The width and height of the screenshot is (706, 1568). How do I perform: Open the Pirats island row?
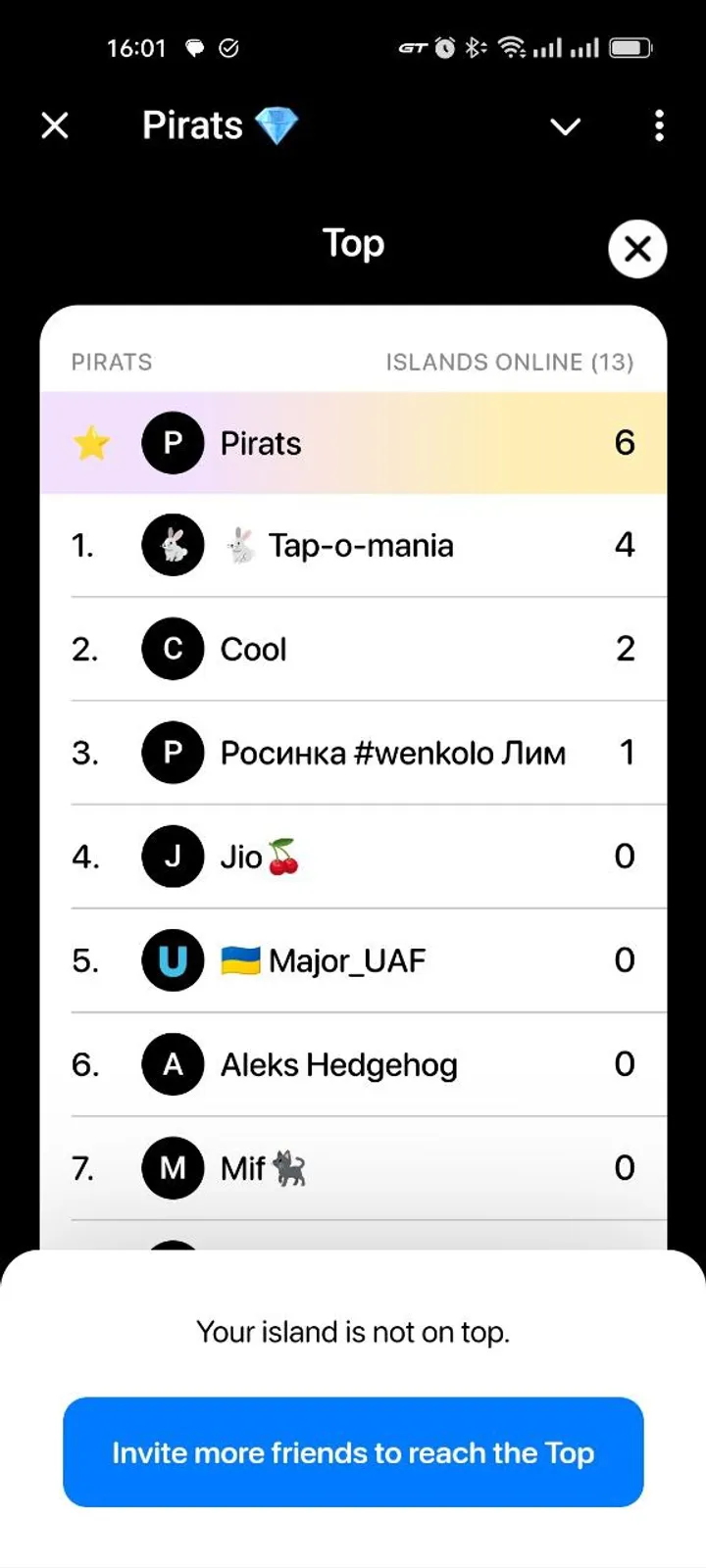[x=353, y=443]
